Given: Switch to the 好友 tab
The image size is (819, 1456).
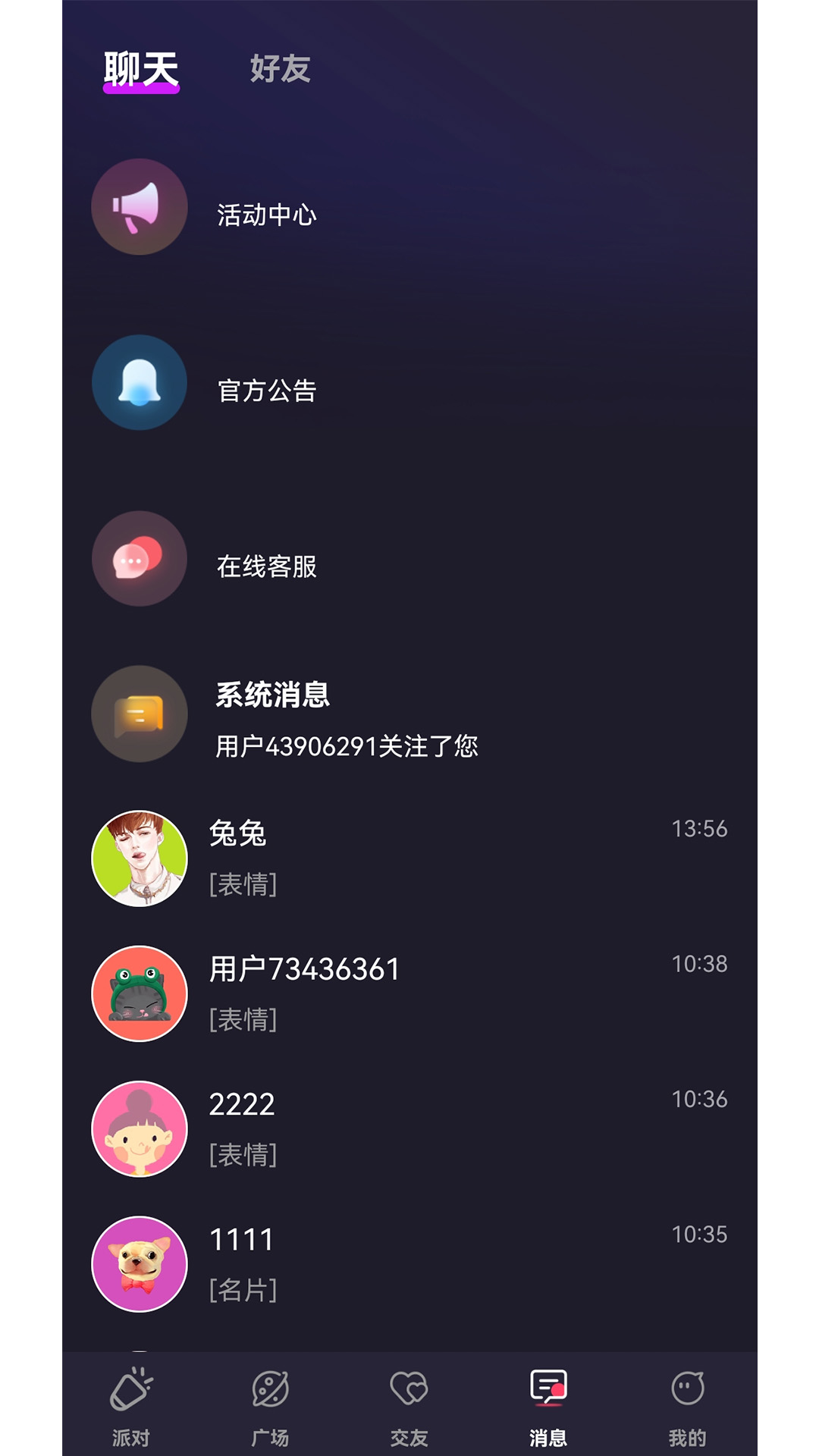Looking at the screenshot, I should coord(280,71).
